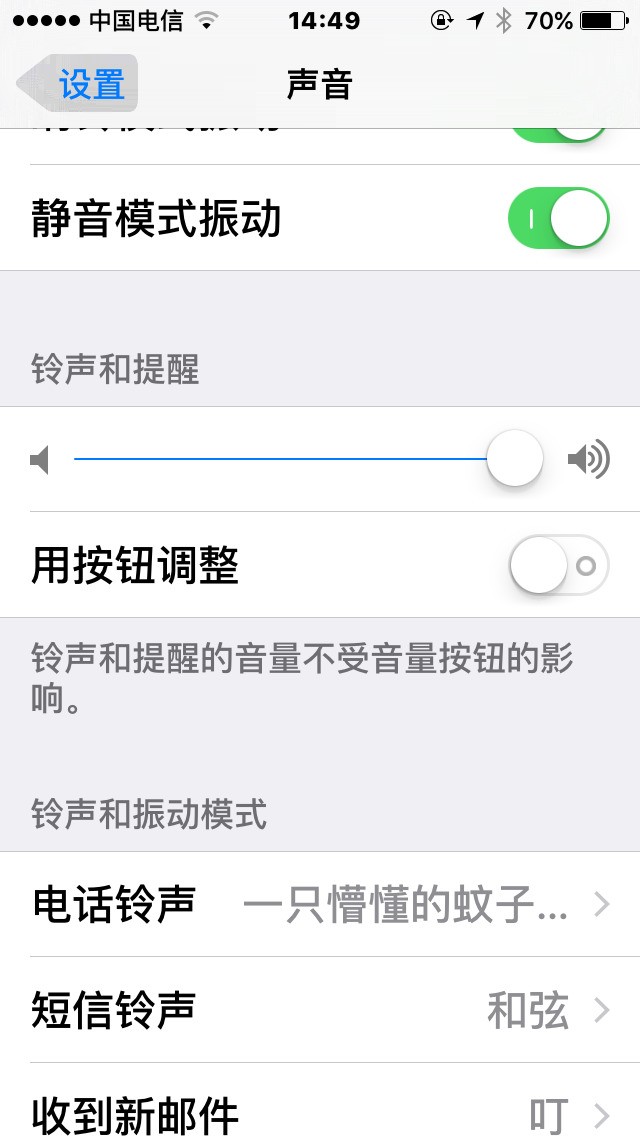Turn off 静音模式振动 switch
Screen dimensions: 640x1136
pyautogui.click(x=558, y=219)
